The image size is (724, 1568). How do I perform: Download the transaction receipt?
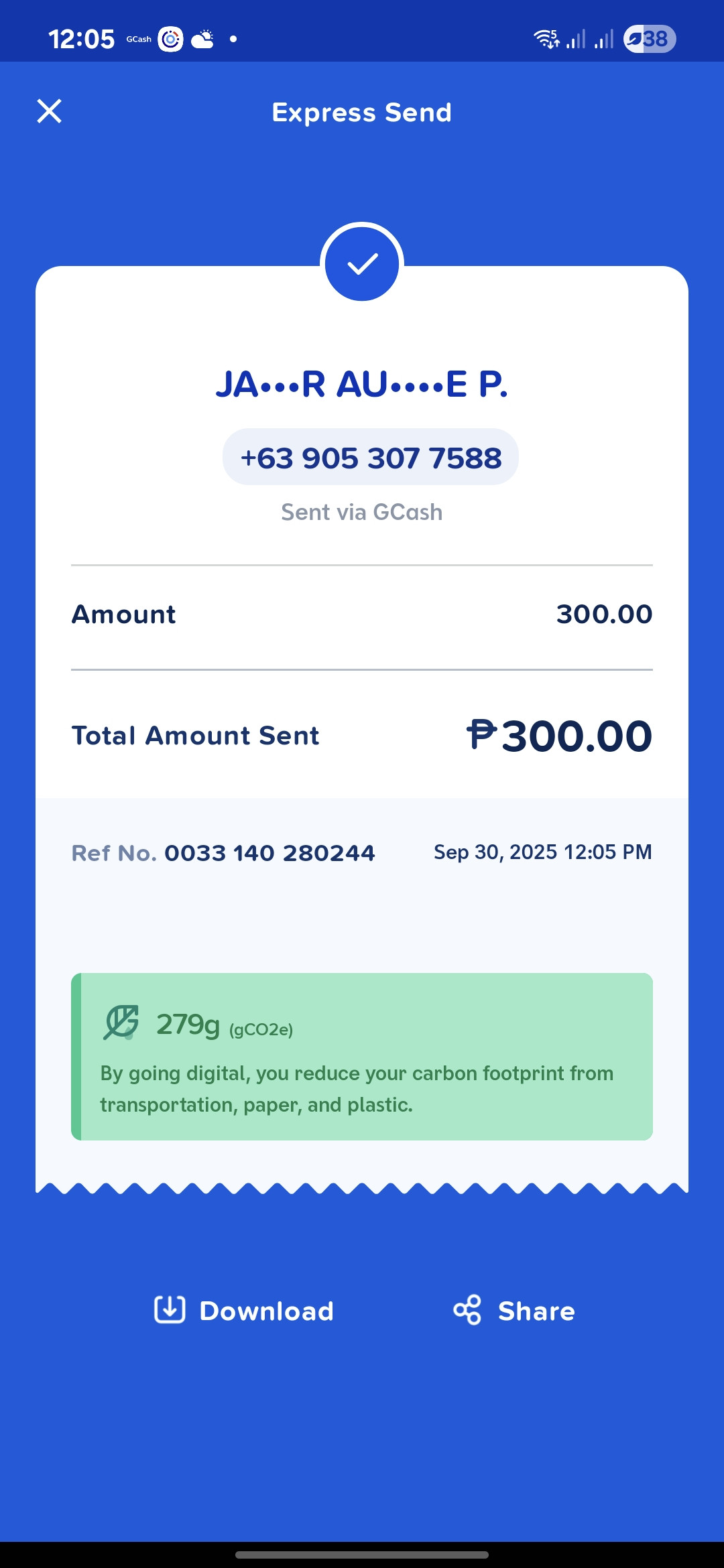point(244,1311)
